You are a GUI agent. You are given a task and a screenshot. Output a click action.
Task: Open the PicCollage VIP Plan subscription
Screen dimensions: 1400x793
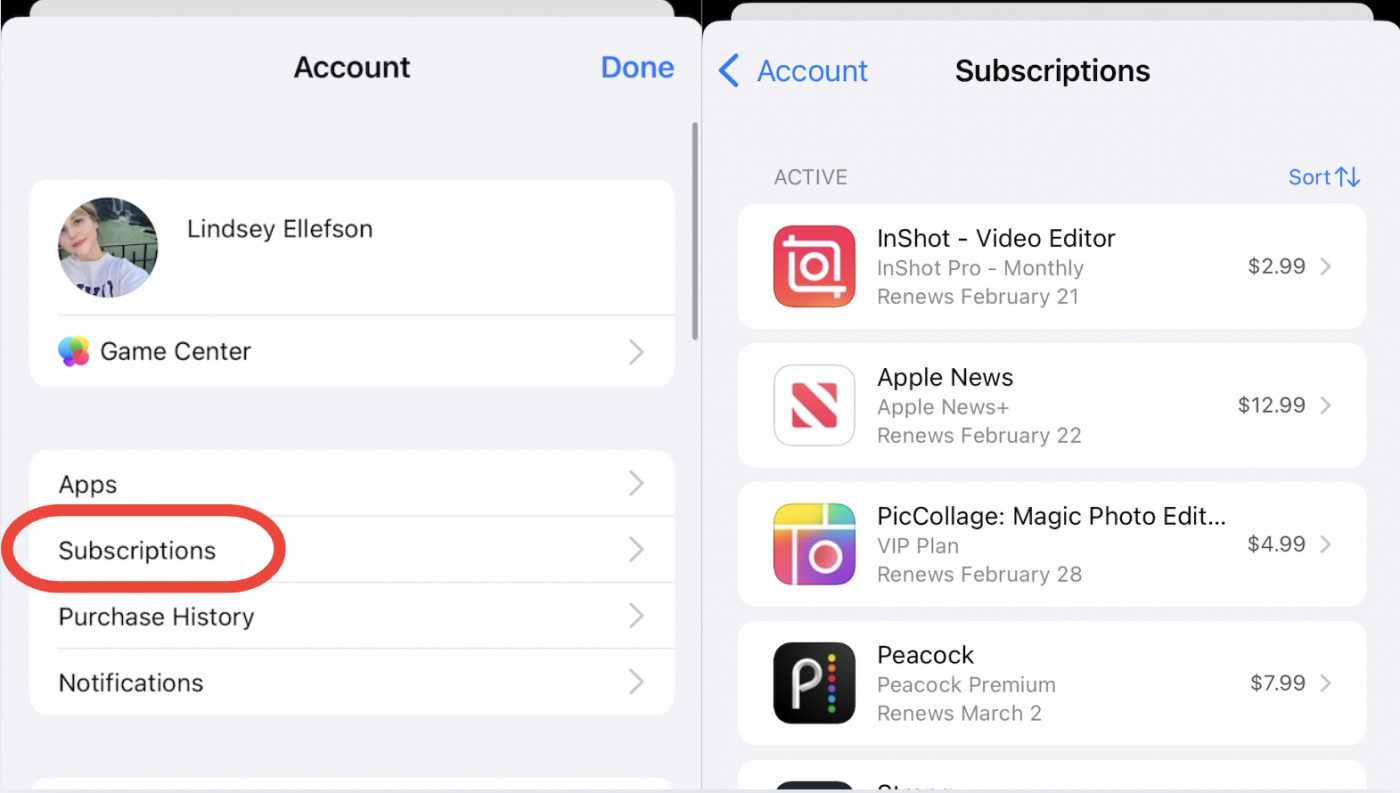click(1050, 545)
